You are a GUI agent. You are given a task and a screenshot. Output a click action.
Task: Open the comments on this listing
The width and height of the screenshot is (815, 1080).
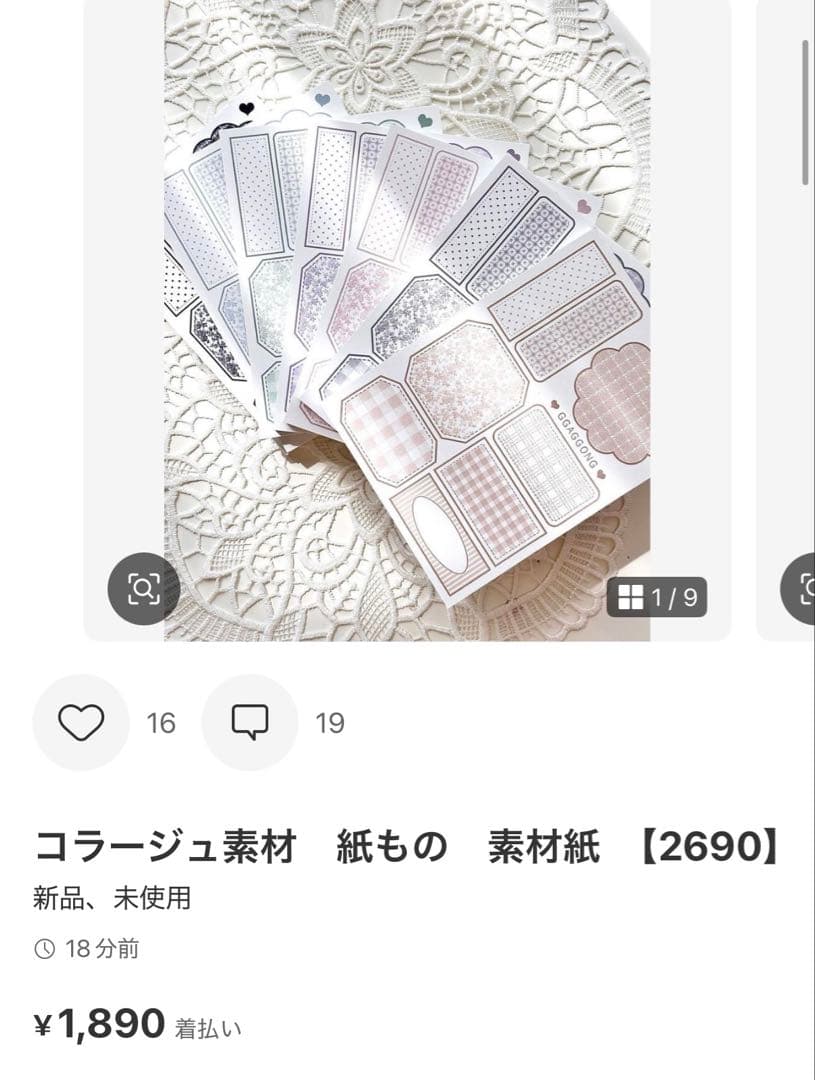[x=249, y=722]
